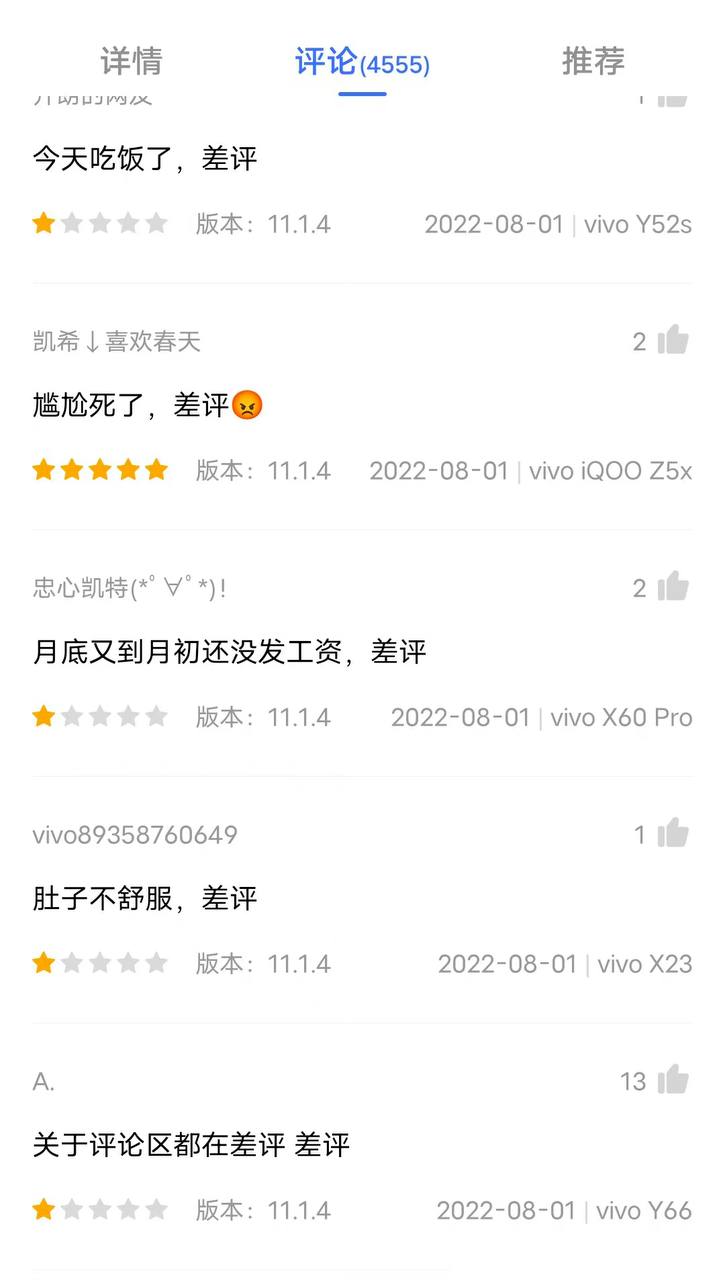
Task: Like the review by 忠心凯特
Action: (673, 587)
